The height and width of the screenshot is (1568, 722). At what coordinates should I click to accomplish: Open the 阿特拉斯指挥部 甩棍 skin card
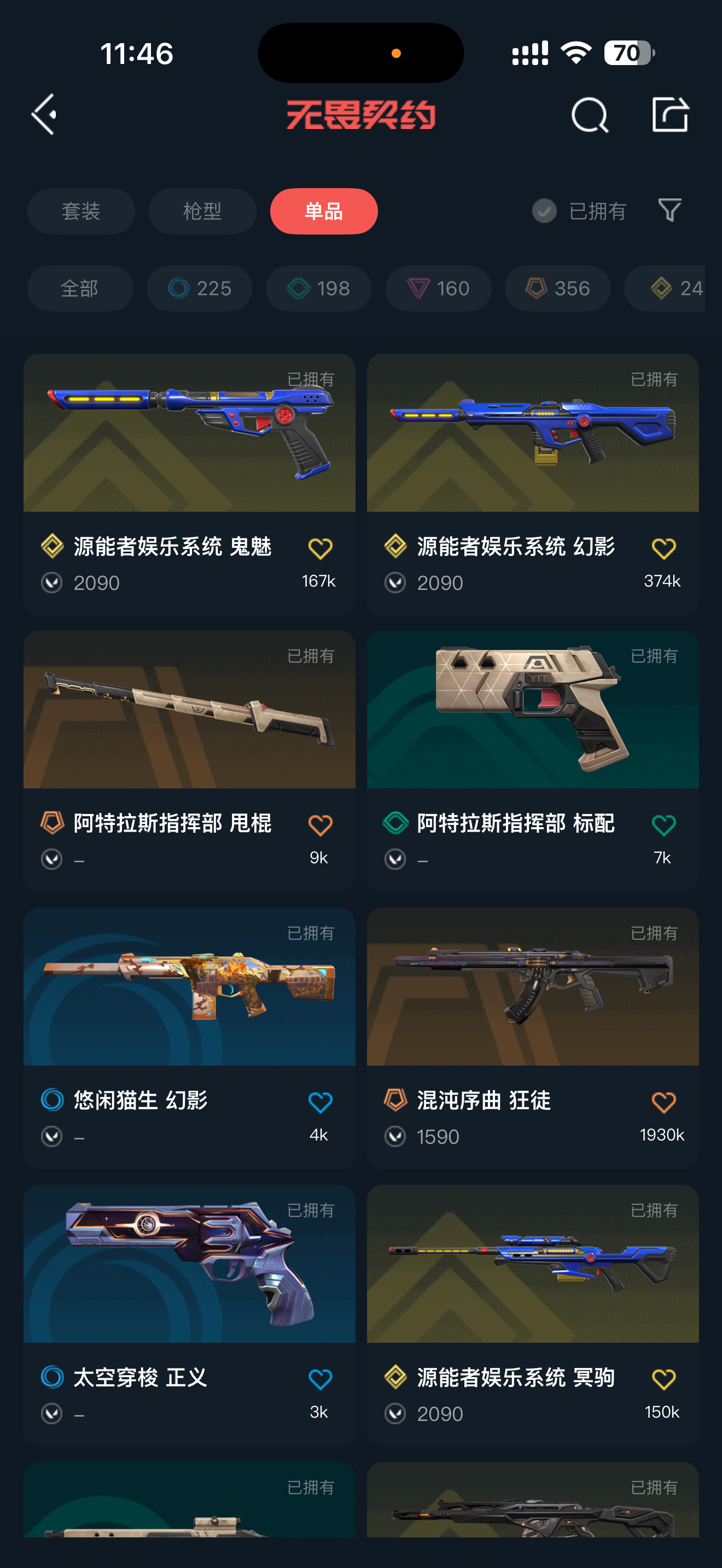click(189, 740)
